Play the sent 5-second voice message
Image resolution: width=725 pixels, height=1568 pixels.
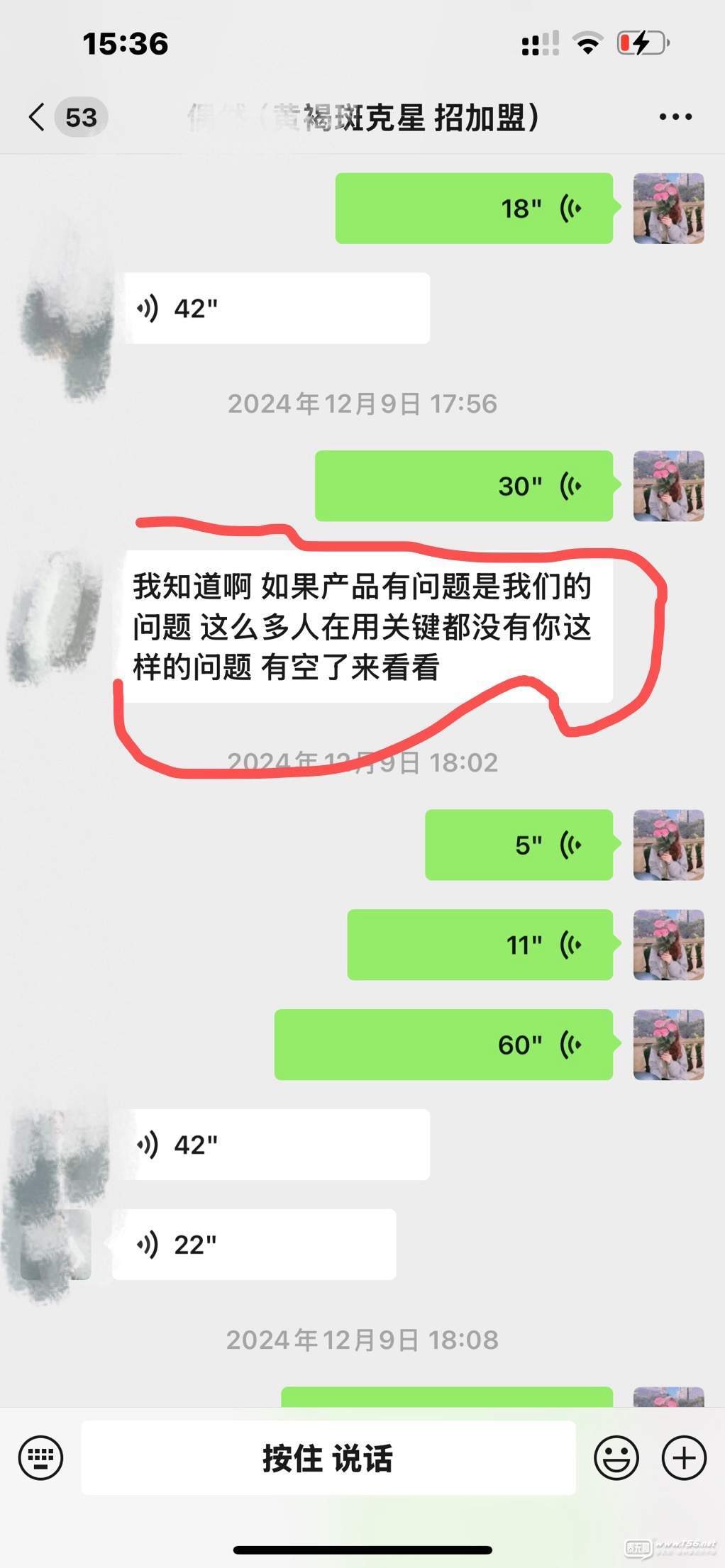click(519, 845)
